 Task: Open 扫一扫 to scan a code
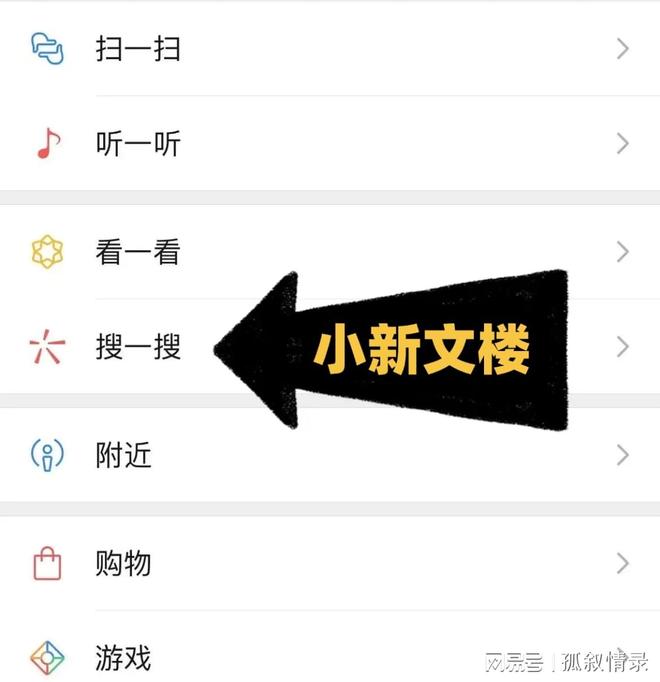click(138, 48)
